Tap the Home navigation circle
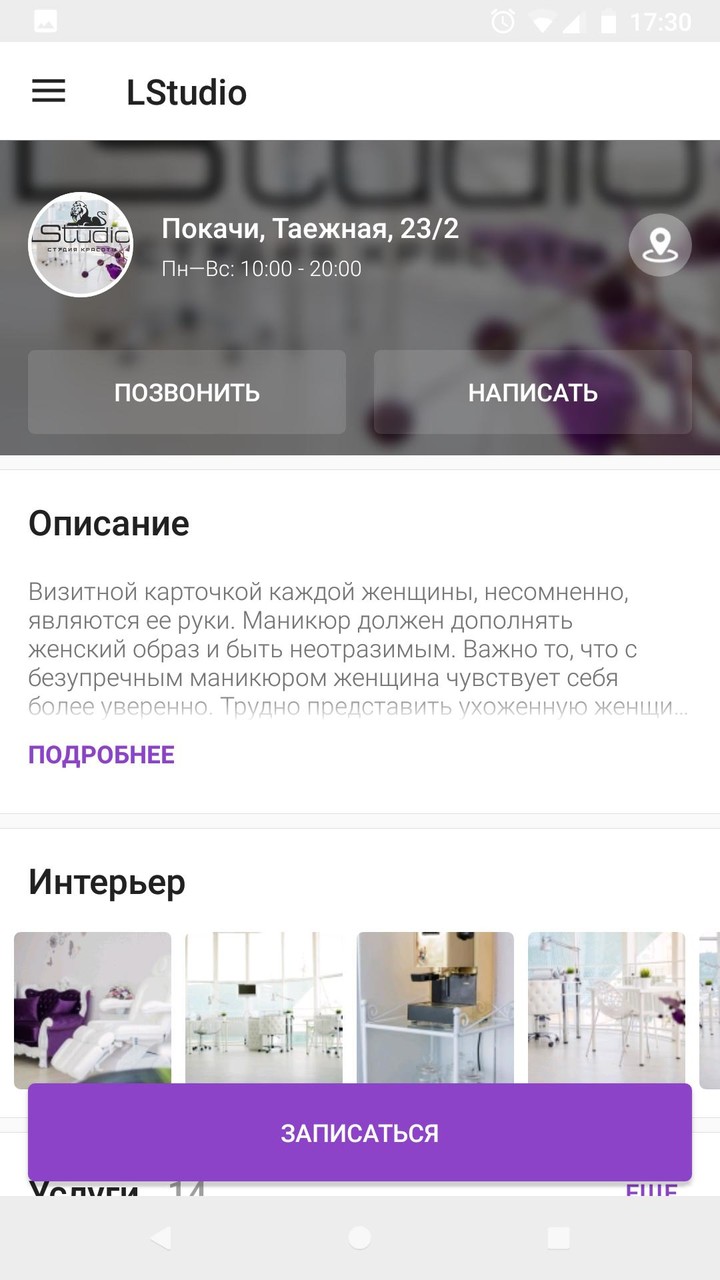Screen dimensions: 720x1280 (360, 1237)
